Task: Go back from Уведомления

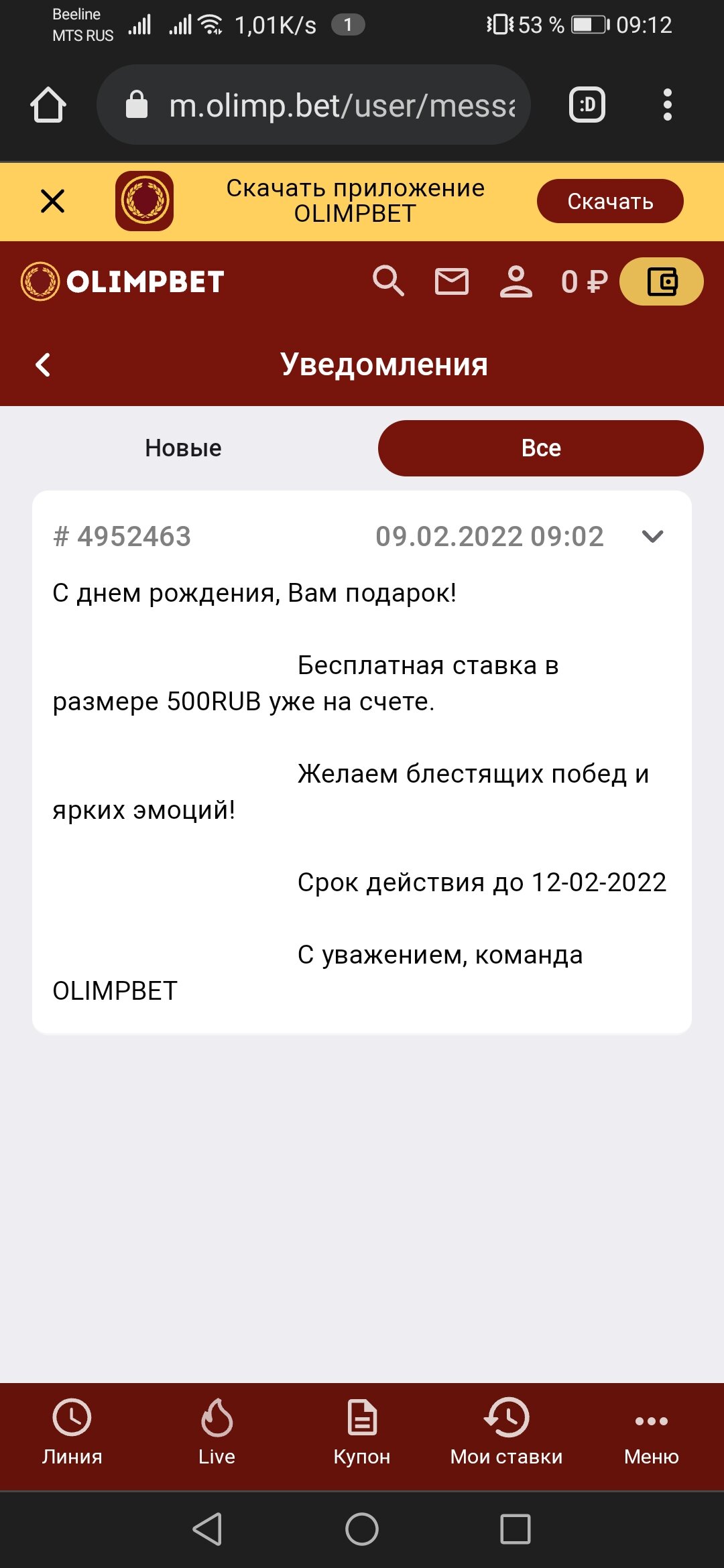Action: tap(43, 365)
